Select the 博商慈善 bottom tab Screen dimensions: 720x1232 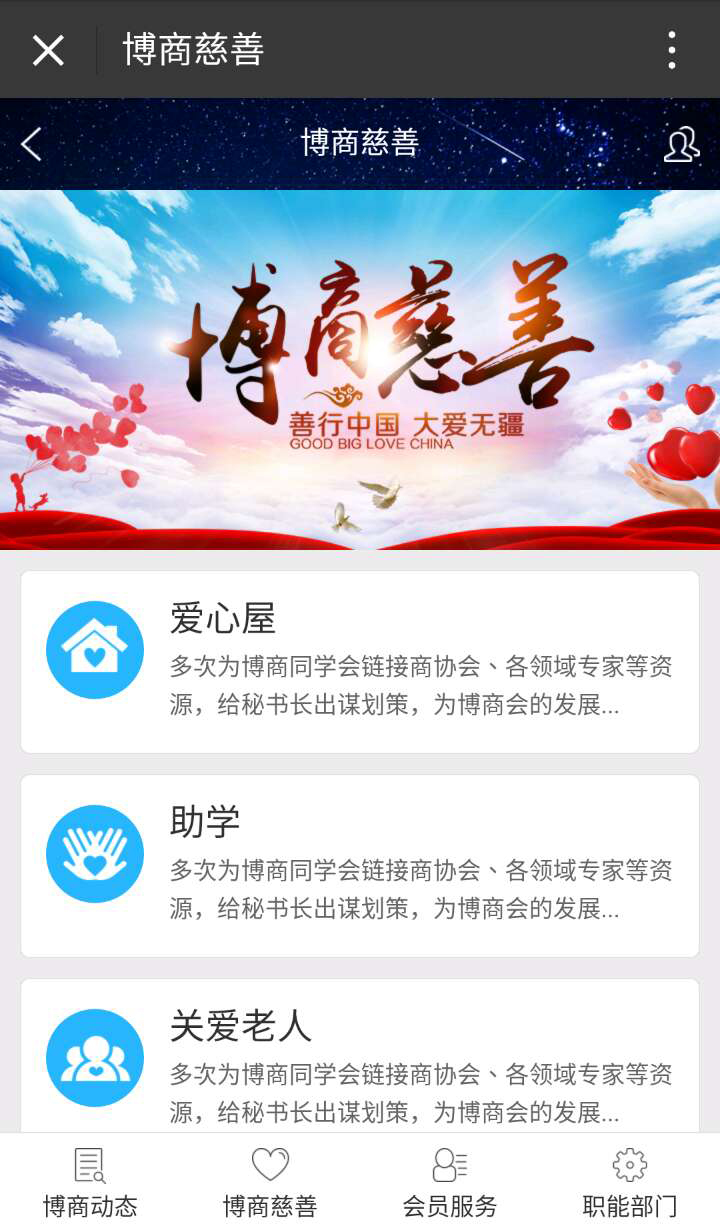(270, 1183)
